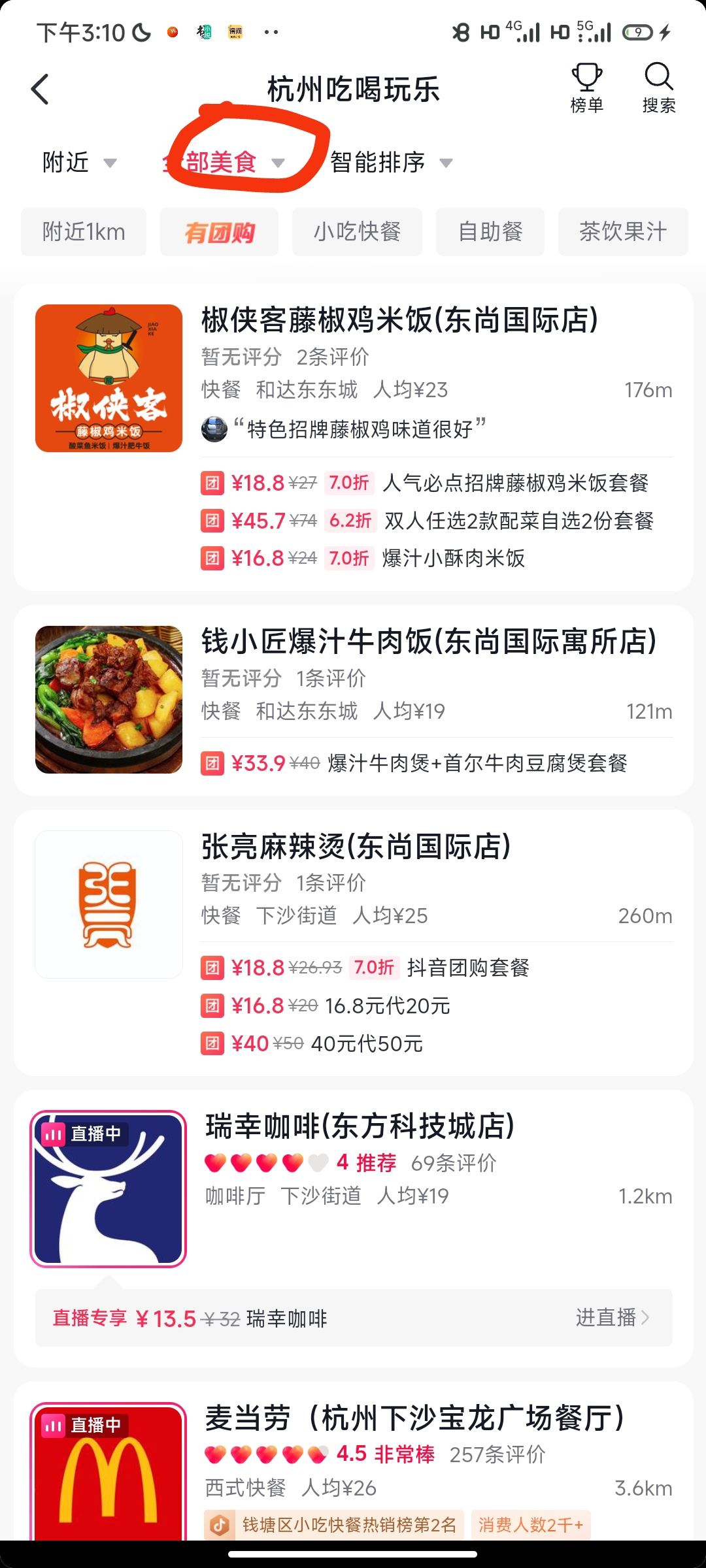Select the 茶饮果汁 category

[622, 232]
